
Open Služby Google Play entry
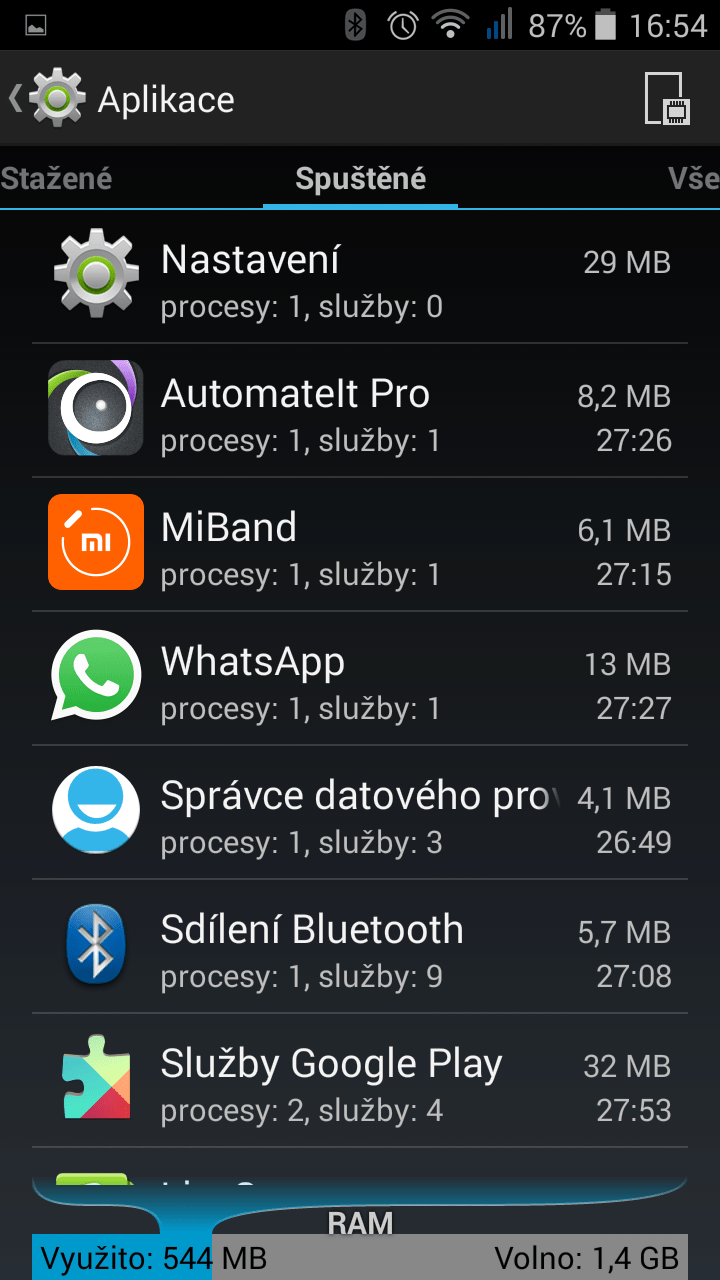(x=360, y=1081)
